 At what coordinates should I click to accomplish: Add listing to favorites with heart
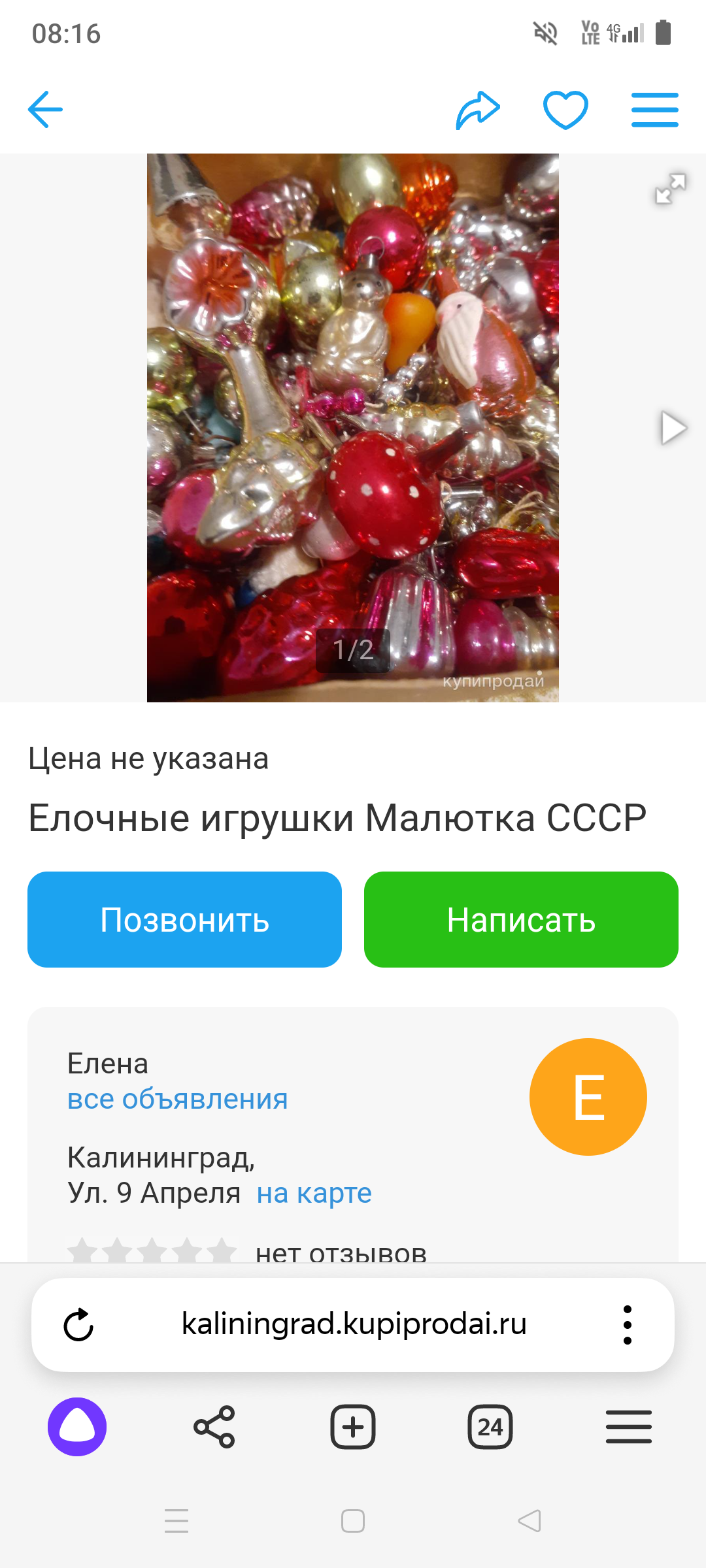pos(565,110)
